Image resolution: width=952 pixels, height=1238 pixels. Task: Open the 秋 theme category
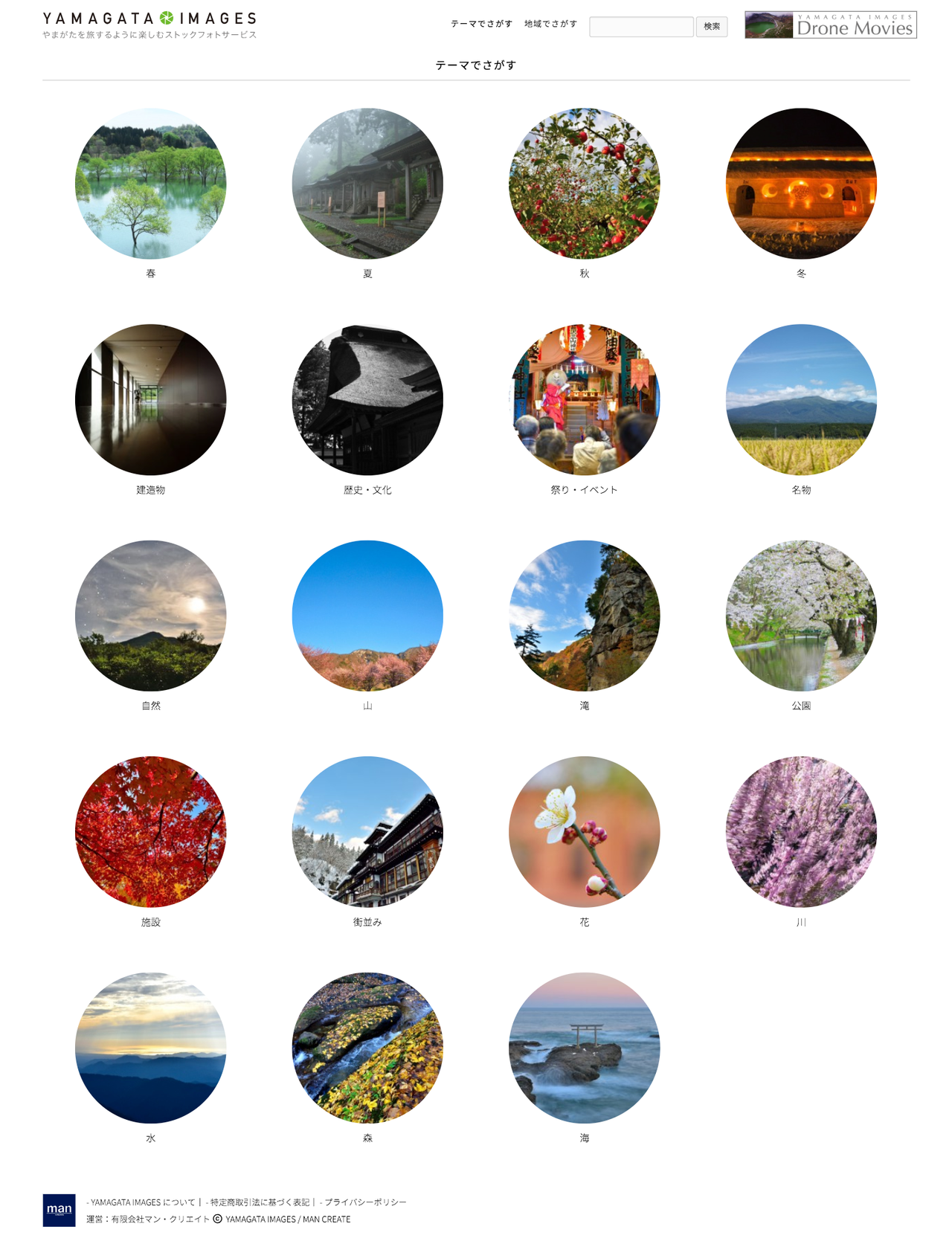point(585,184)
